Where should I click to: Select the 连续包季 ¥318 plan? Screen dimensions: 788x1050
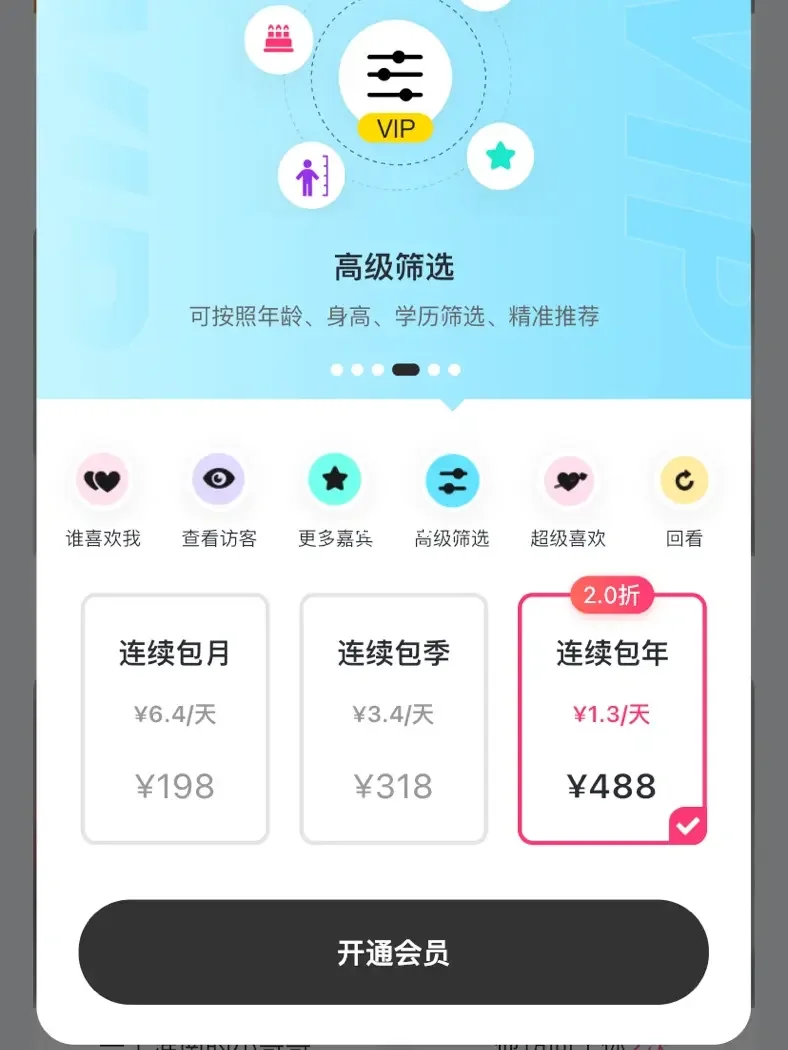(x=394, y=719)
